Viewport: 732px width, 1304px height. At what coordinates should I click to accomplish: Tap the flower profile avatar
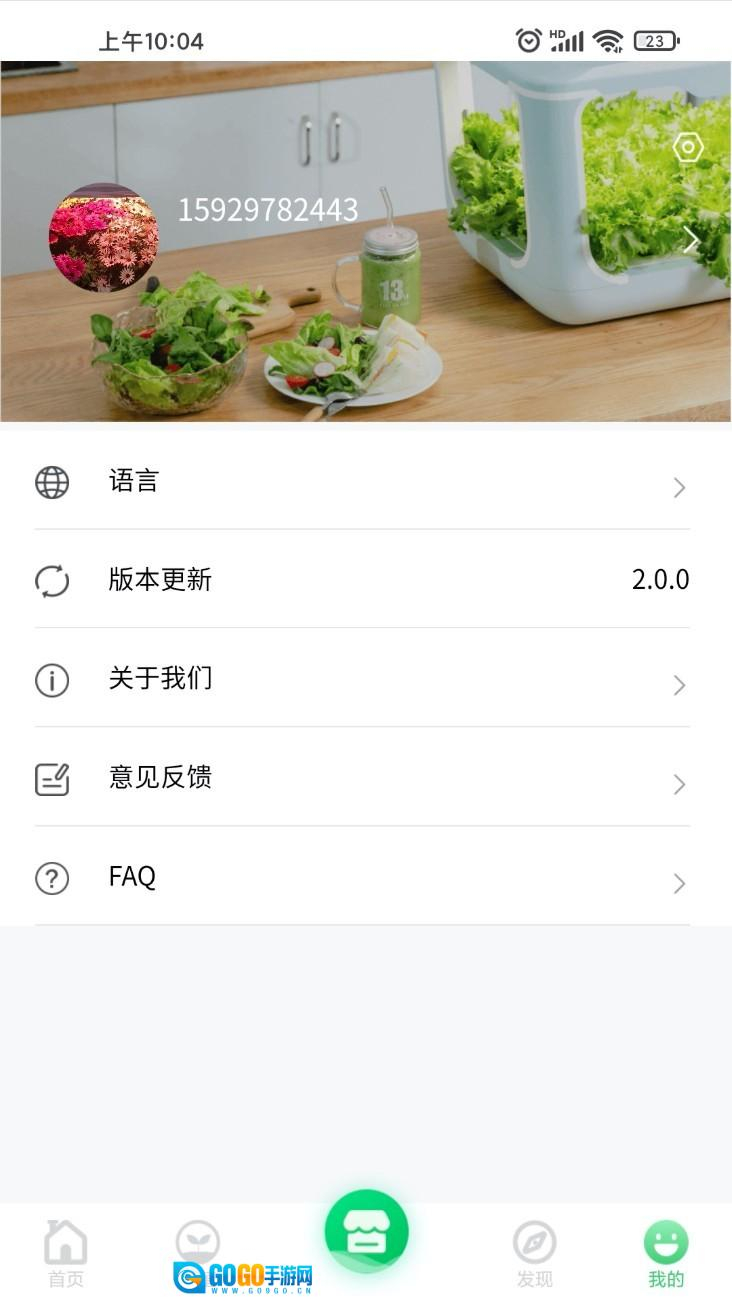104,237
